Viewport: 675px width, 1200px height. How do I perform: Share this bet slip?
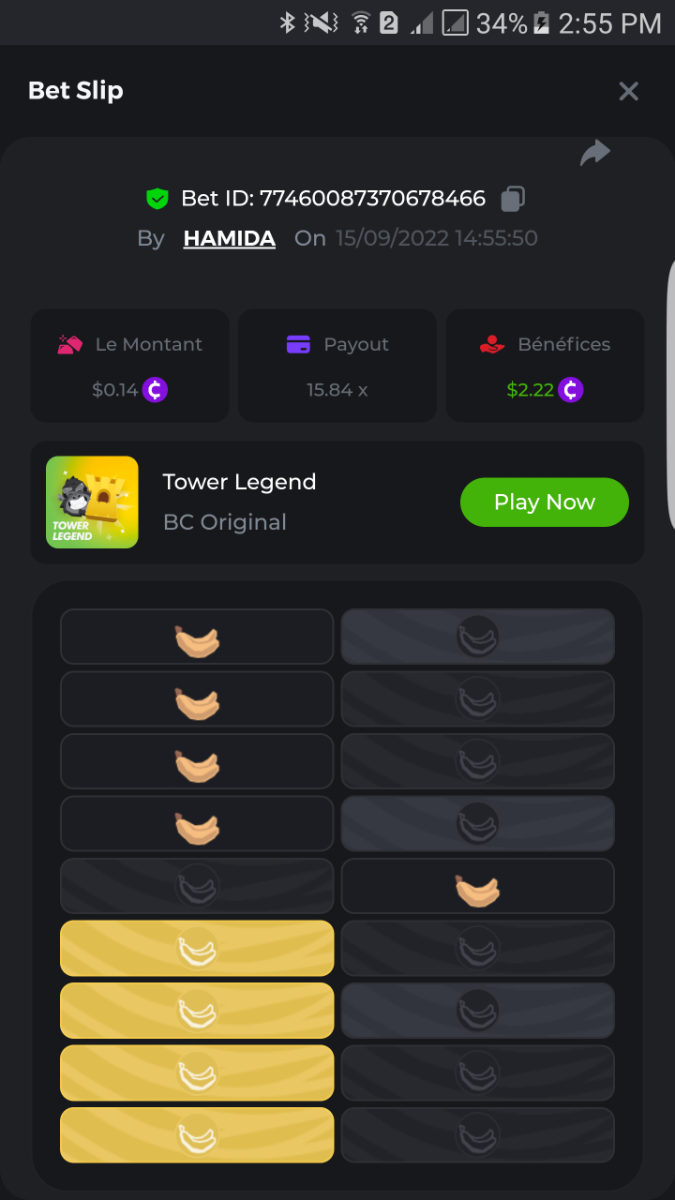pyautogui.click(x=595, y=153)
